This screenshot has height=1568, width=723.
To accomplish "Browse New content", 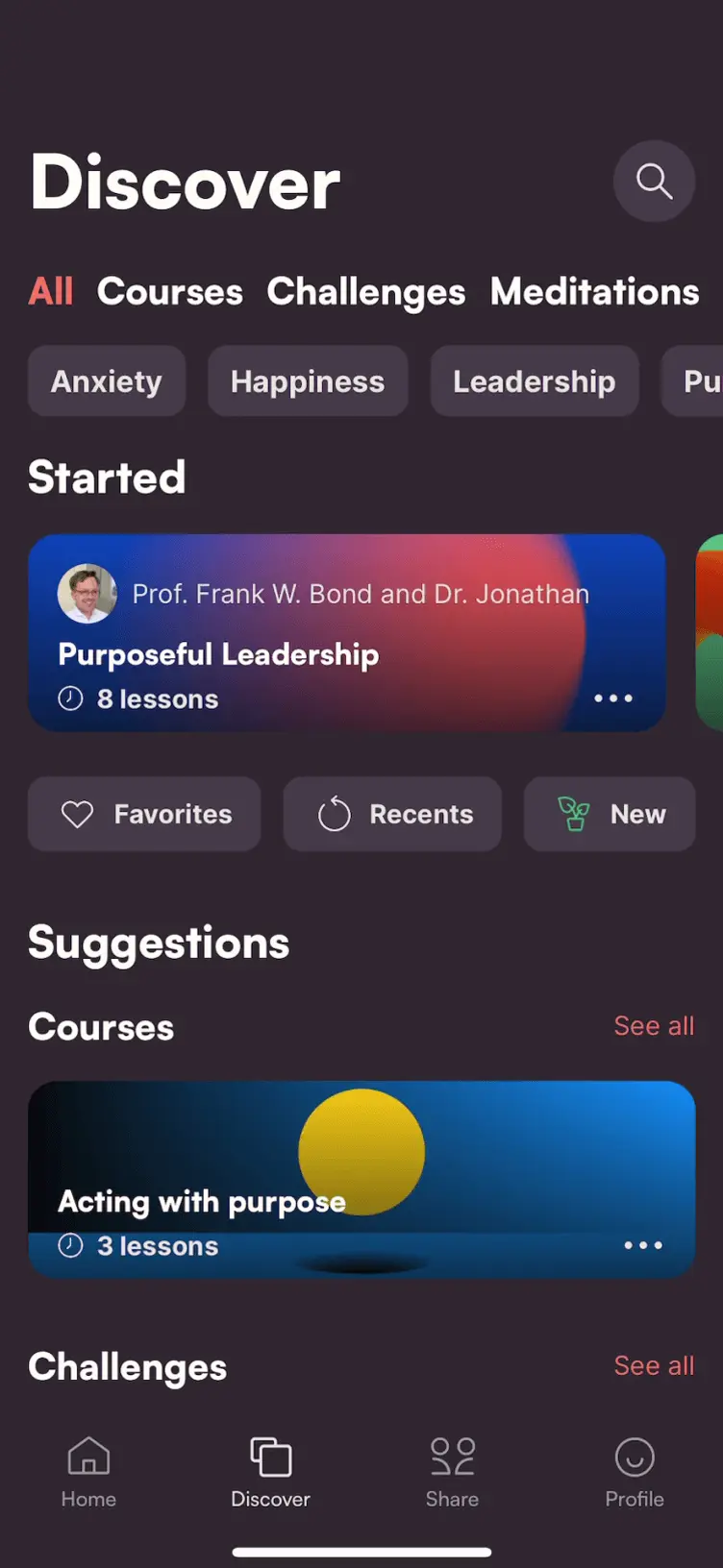I will click(610, 815).
